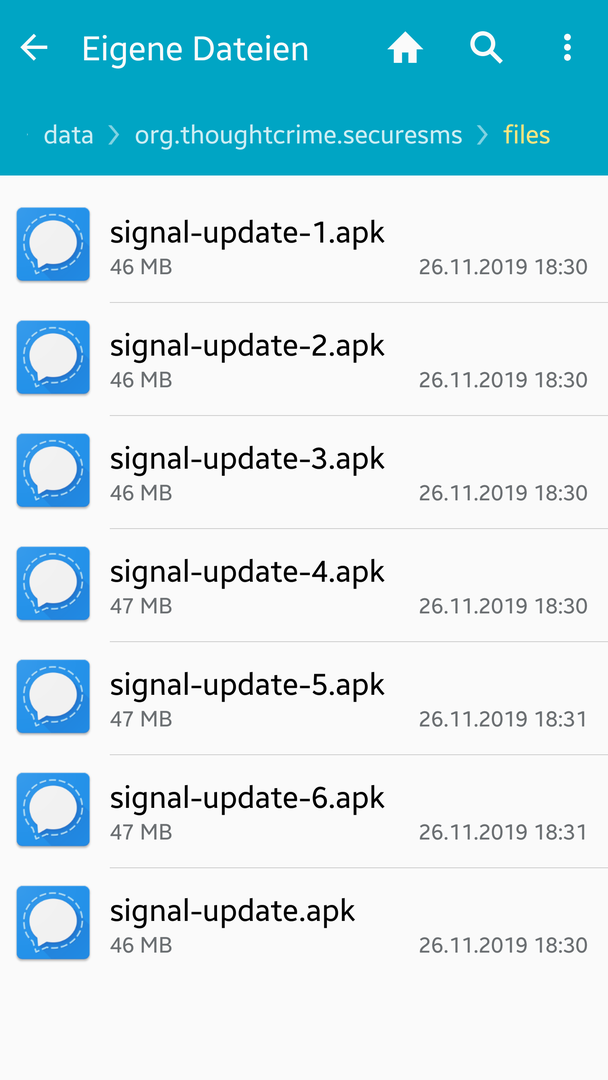
Task: Launch signal-update-6.apk
Action: (304, 810)
